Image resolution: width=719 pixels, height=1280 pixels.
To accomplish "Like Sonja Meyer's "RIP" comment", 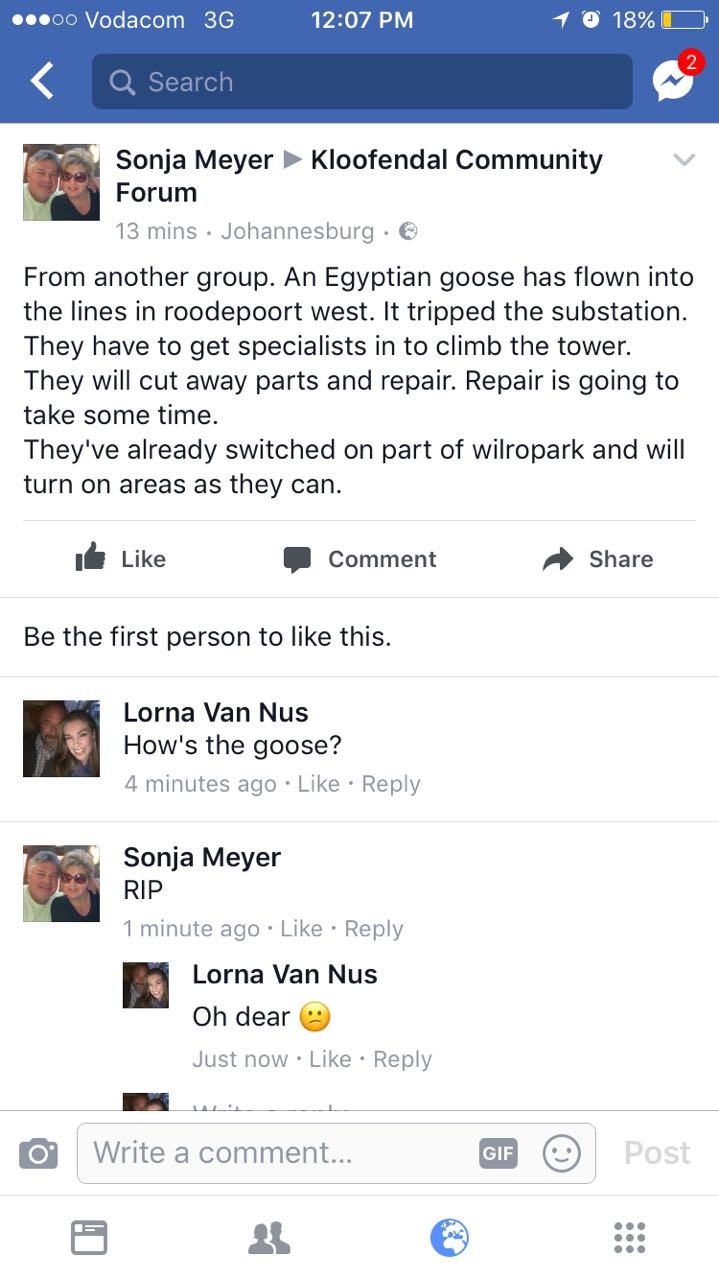I will pyautogui.click(x=301, y=929).
